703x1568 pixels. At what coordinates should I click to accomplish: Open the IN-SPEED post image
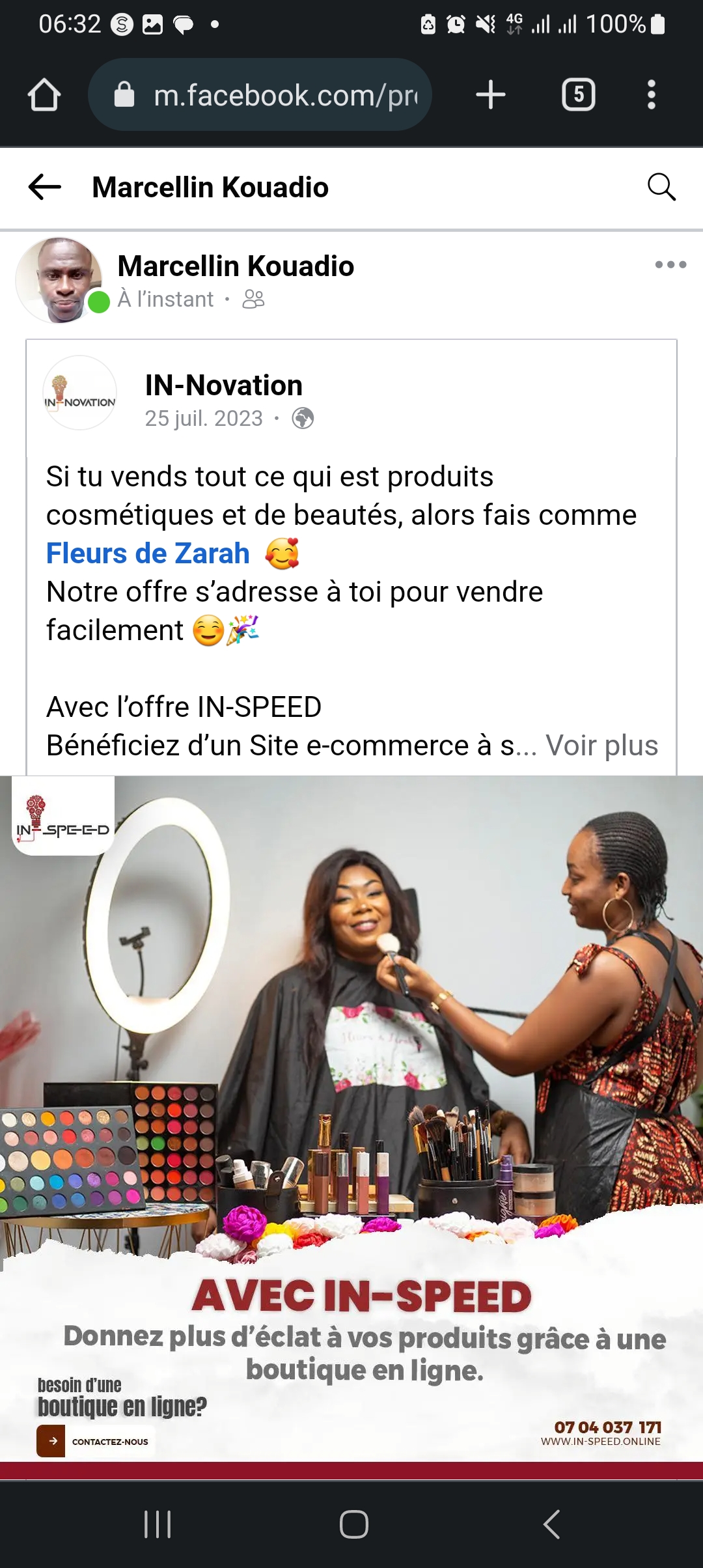(x=351, y=1120)
